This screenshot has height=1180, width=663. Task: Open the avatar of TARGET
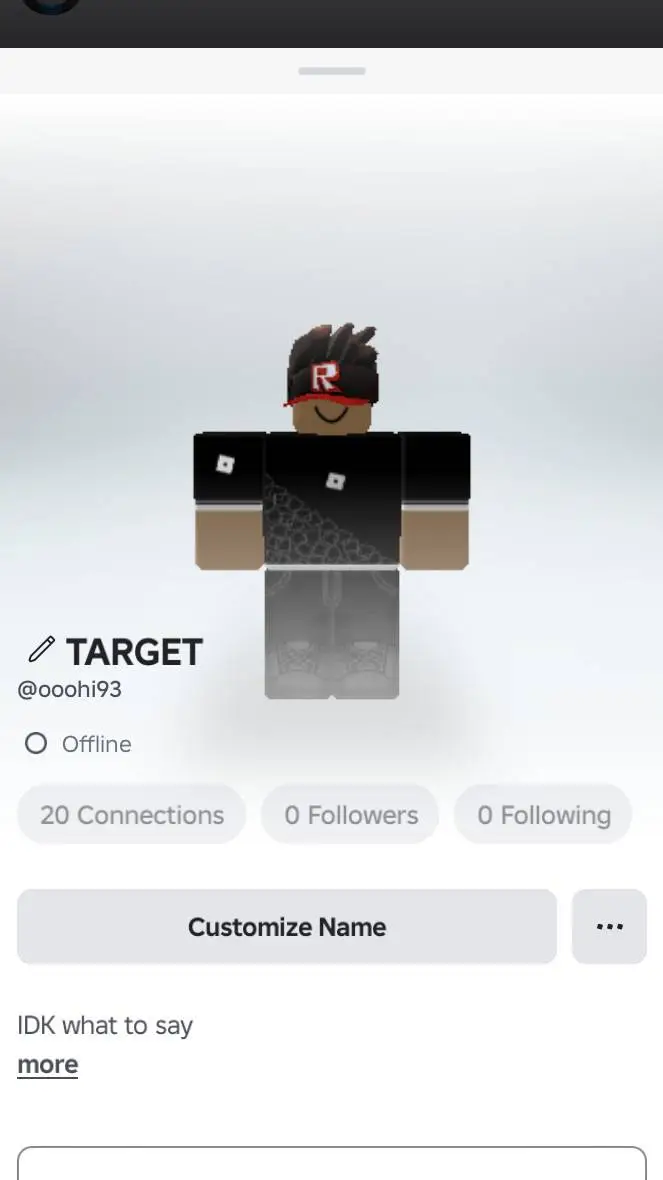(331, 510)
